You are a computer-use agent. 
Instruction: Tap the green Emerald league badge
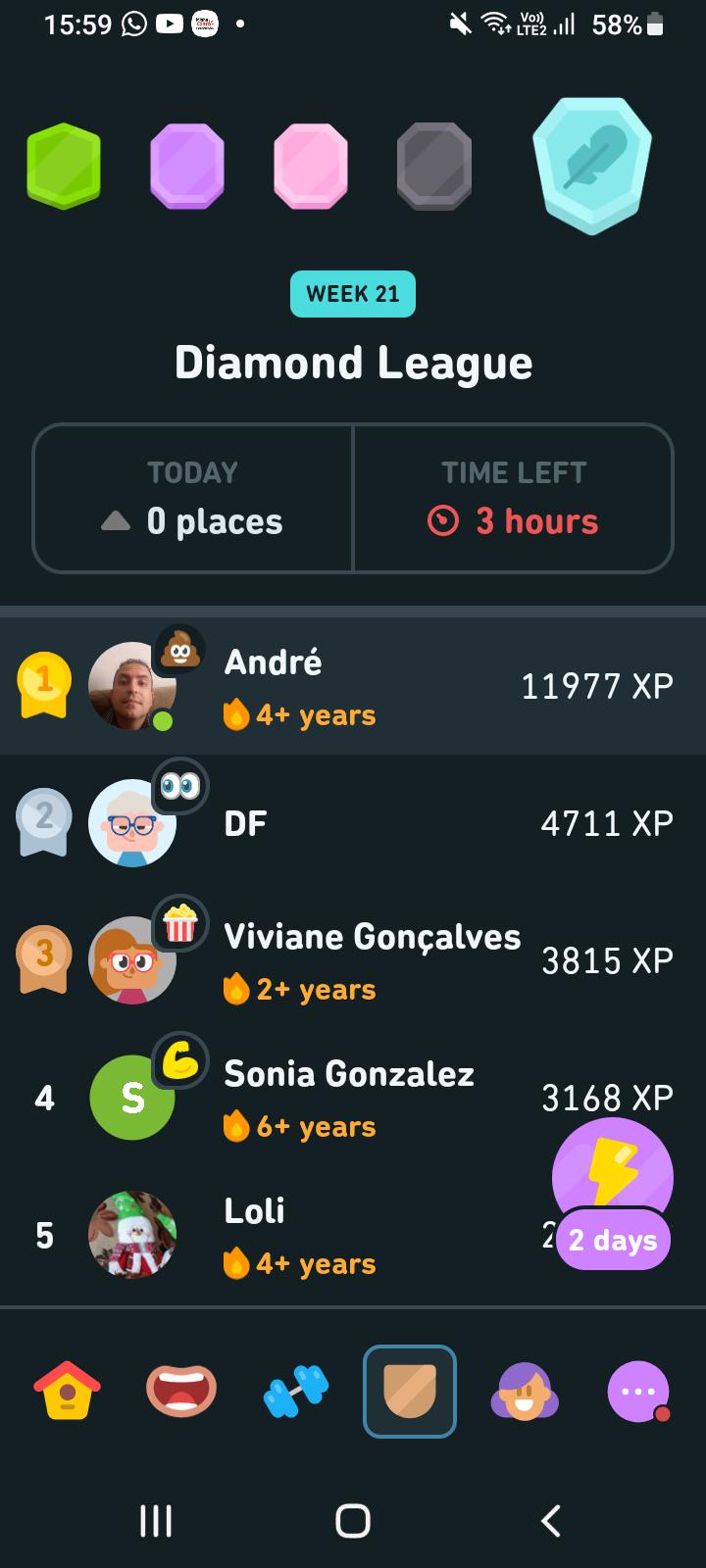[64, 166]
